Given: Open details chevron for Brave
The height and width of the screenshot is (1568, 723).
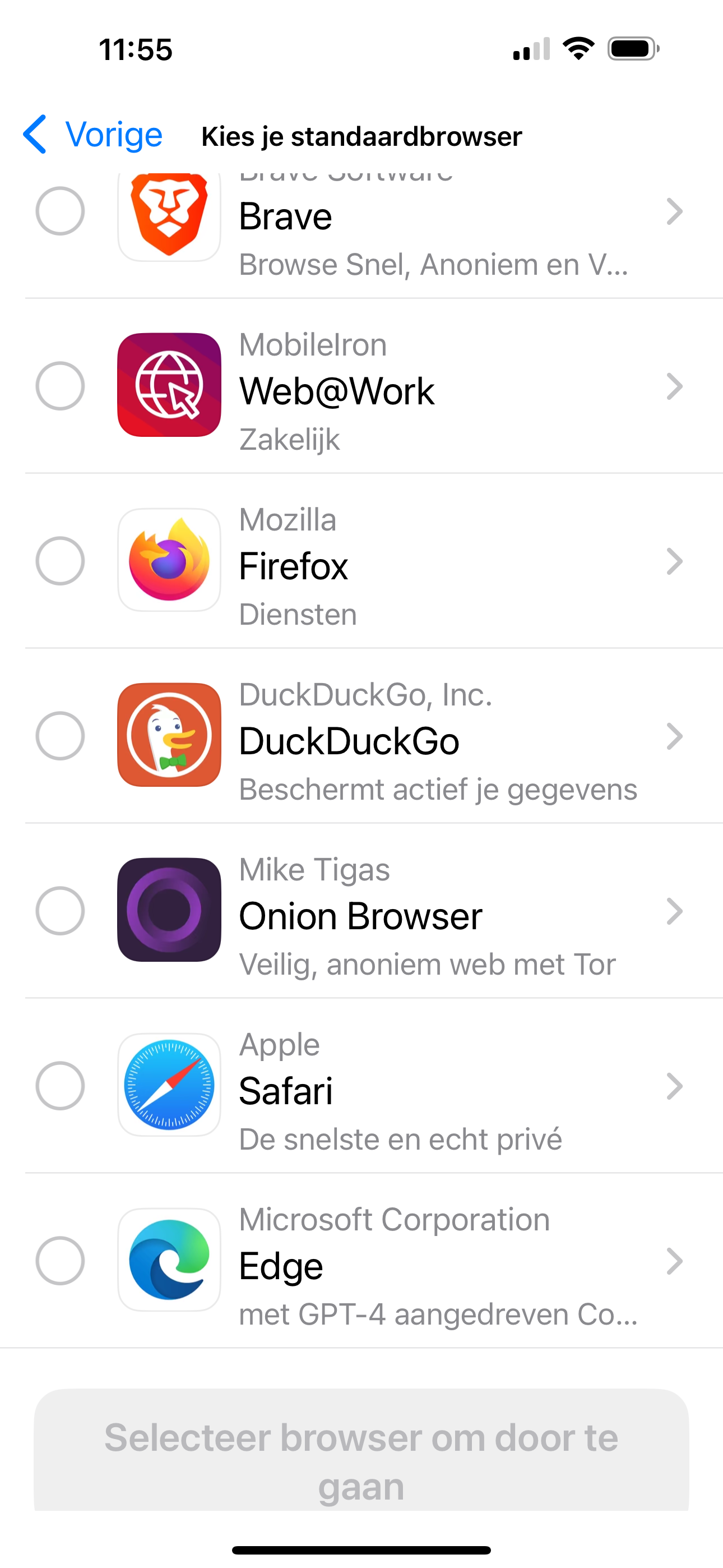Looking at the screenshot, I should 674,211.
